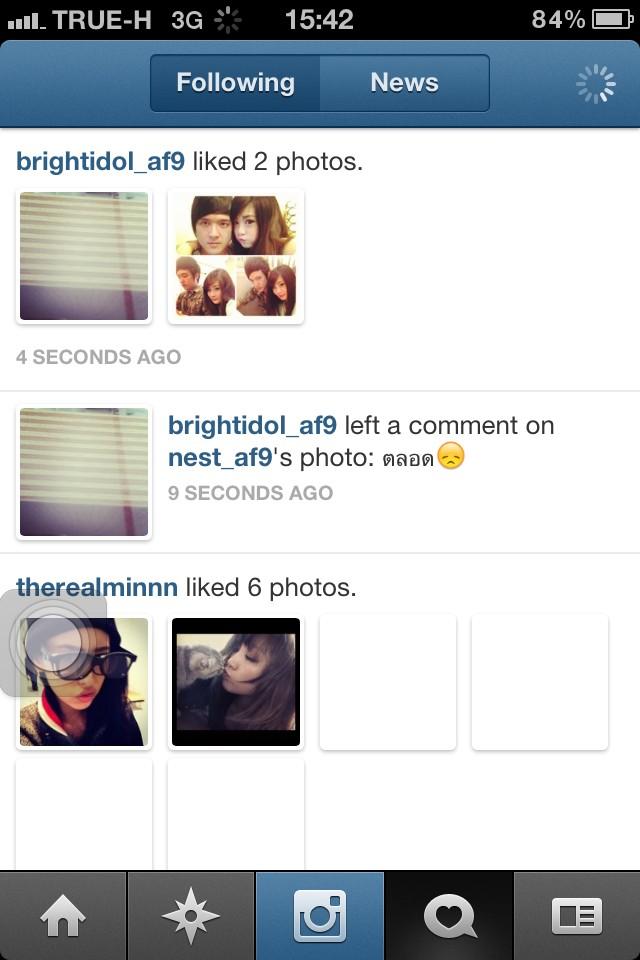Open therealminnn profile link
The height and width of the screenshot is (960, 640).
pos(97,587)
